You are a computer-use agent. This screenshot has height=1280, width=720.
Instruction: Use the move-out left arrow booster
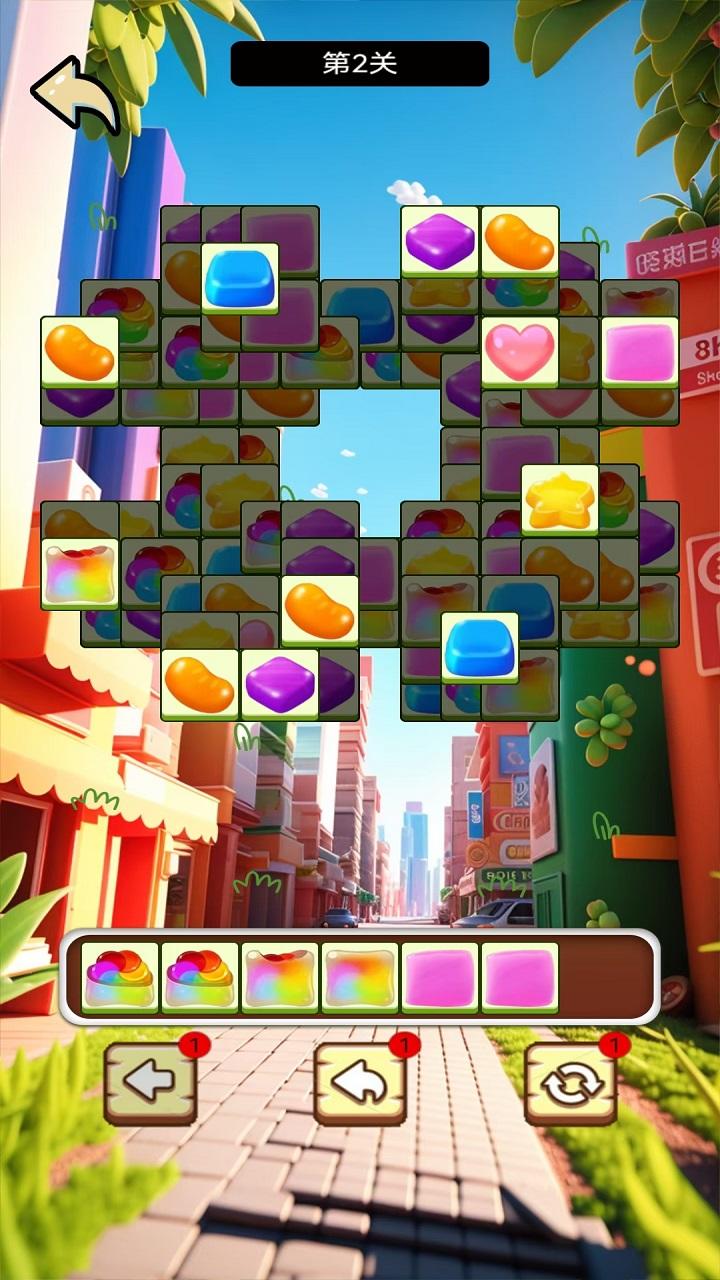click(x=150, y=1083)
